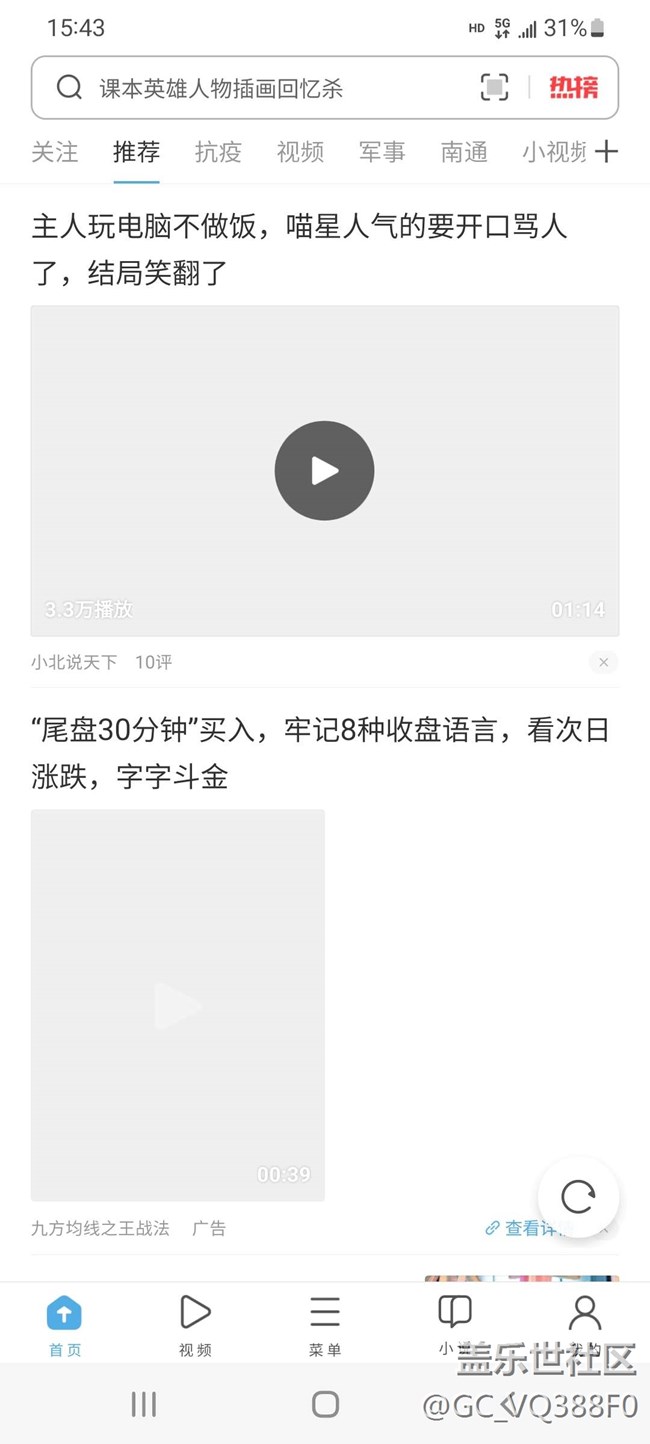Refresh the feed with floating button
Image resolution: width=650 pixels, height=1444 pixels.
click(x=578, y=1197)
